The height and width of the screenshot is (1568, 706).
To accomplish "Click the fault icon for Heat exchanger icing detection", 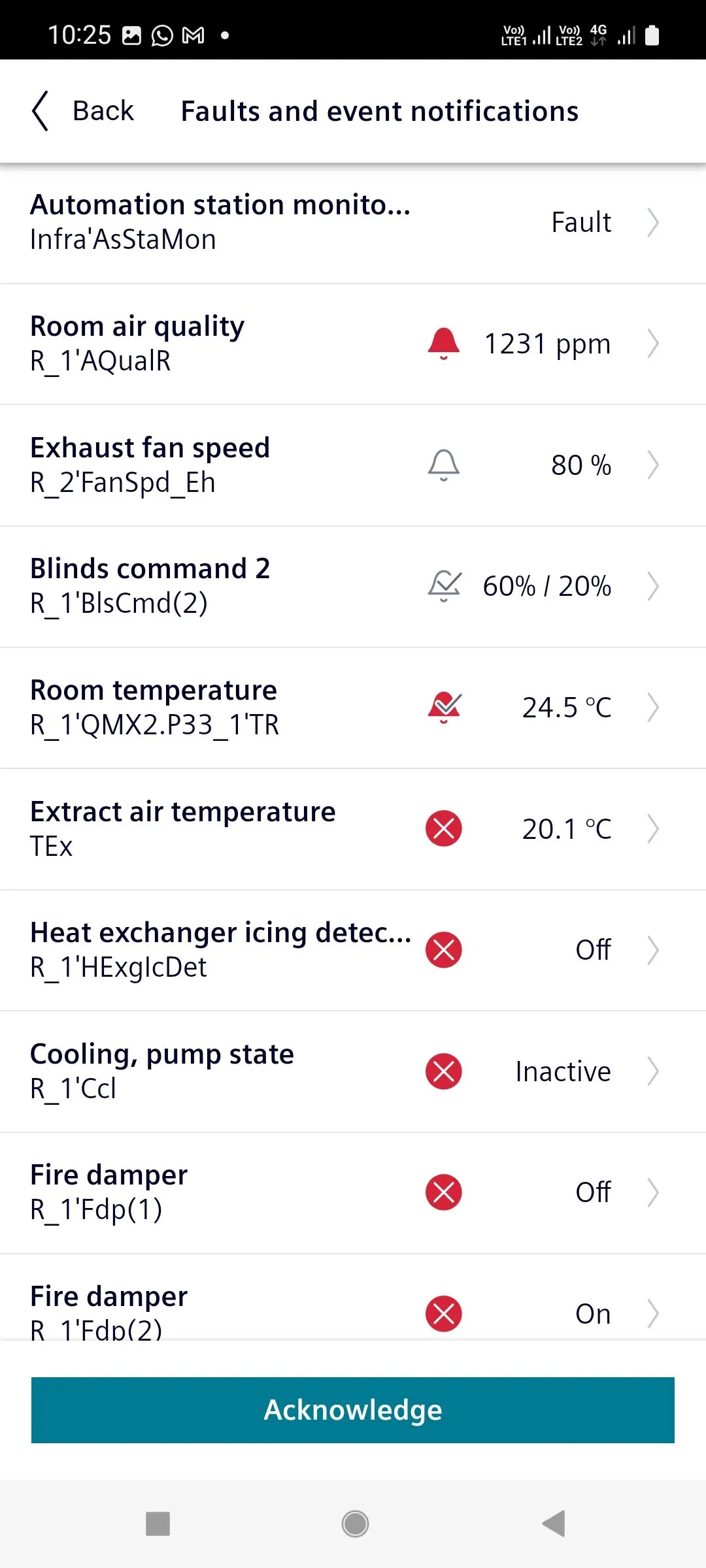I will pos(443,951).
